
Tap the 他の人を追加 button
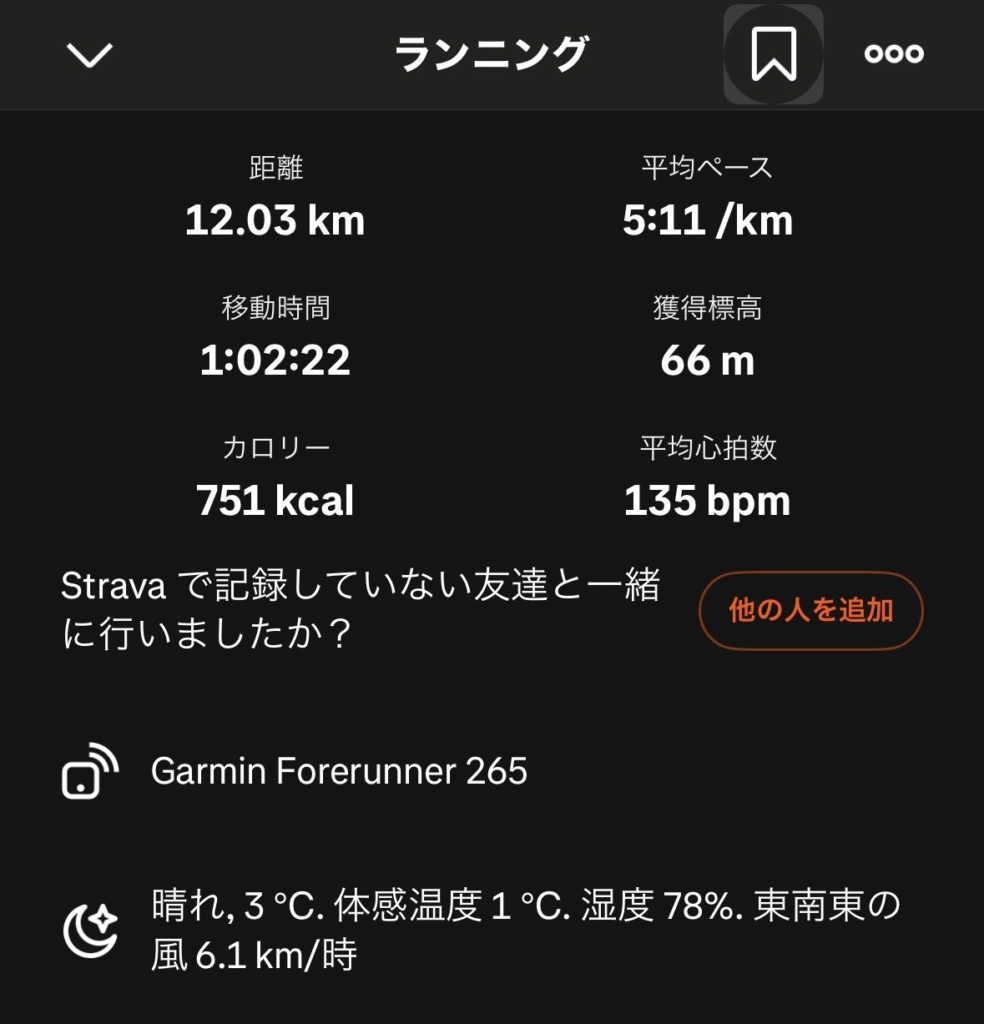(x=810, y=610)
